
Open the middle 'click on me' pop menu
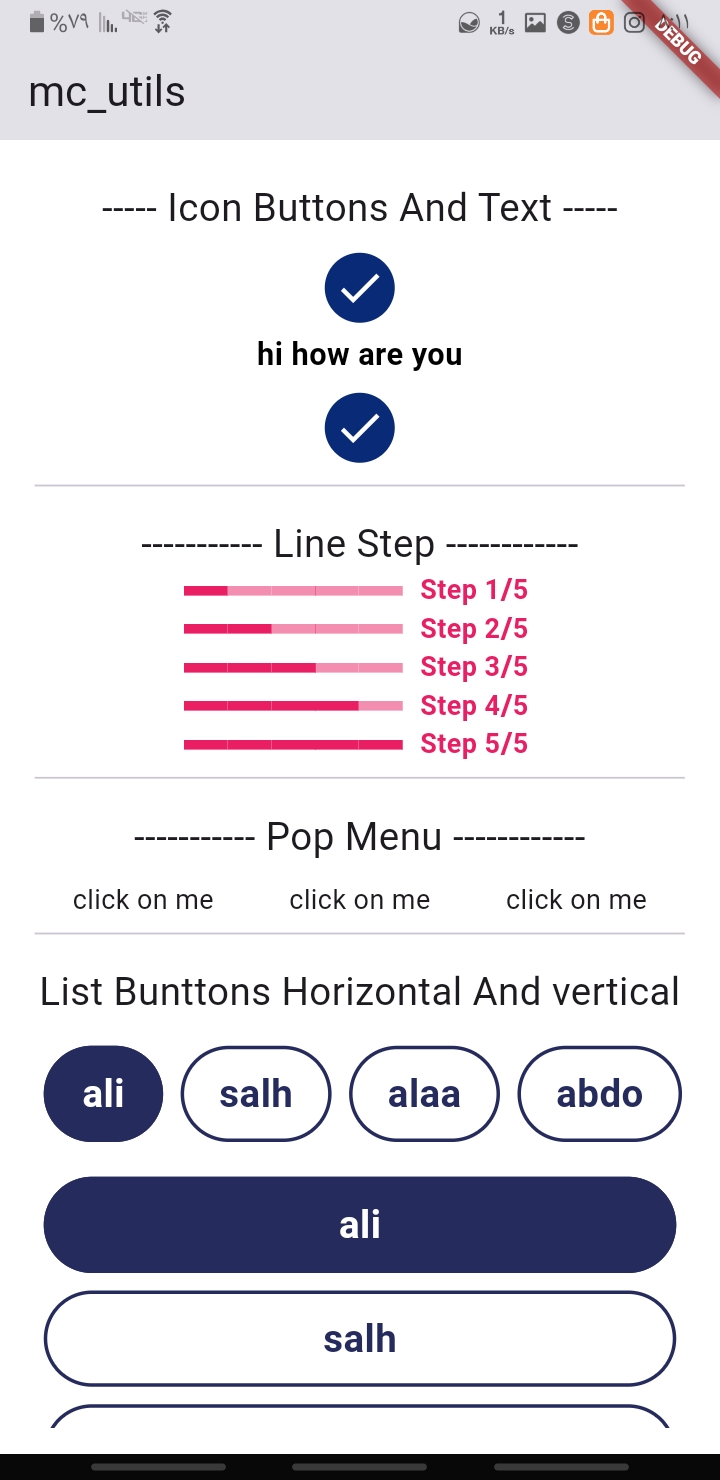(360, 900)
